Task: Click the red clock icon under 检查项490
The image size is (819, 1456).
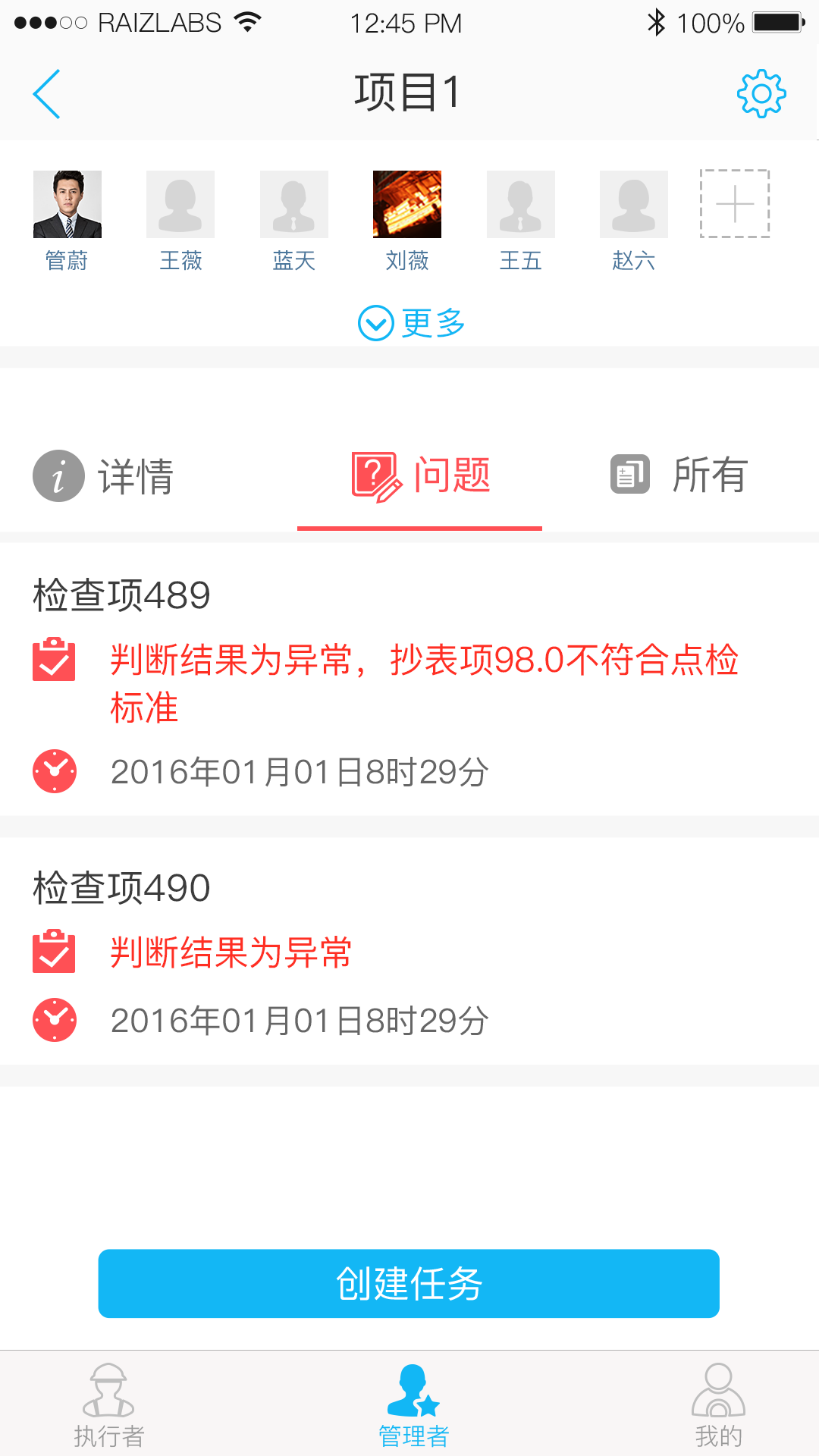Action: point(54,1018)
